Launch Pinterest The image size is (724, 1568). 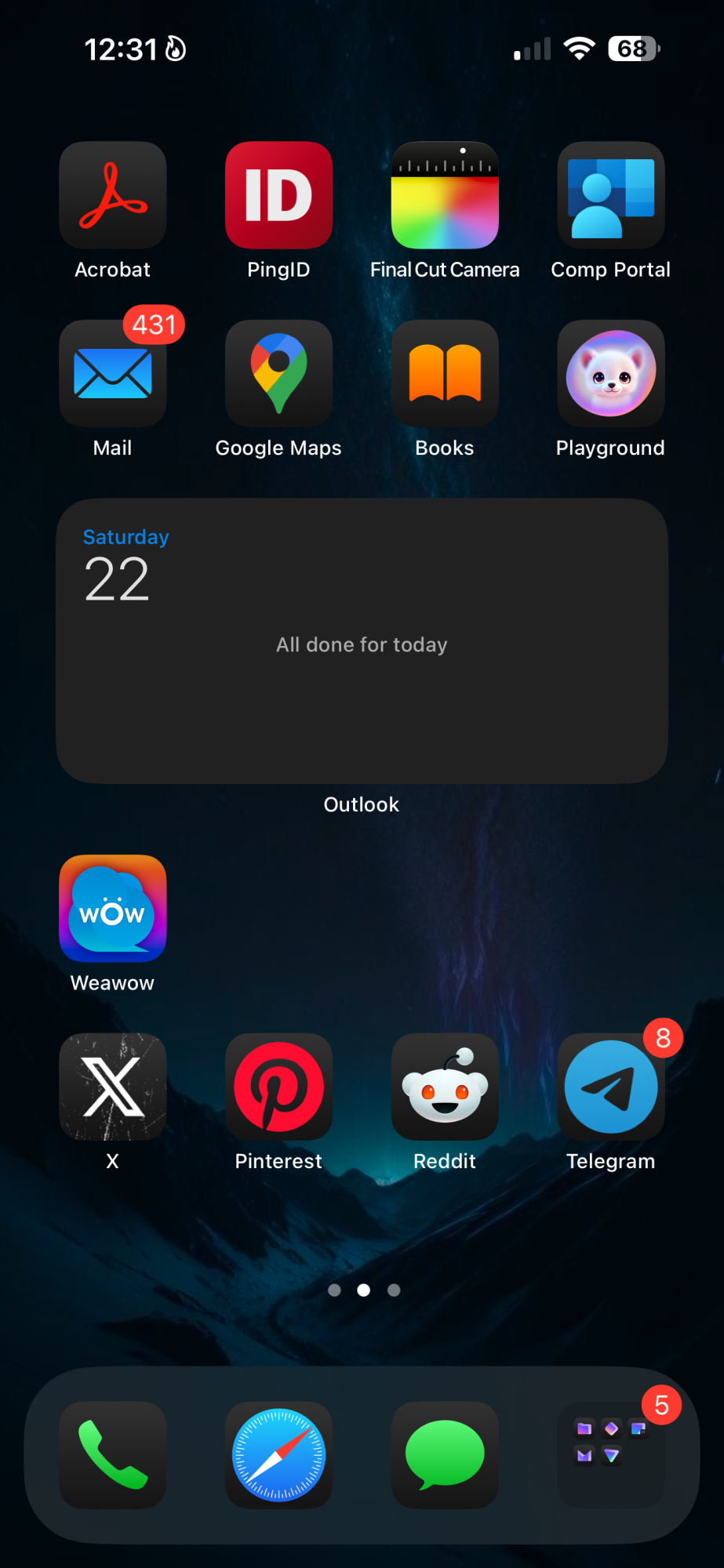pyautogui.click(x=278, y=1087)
